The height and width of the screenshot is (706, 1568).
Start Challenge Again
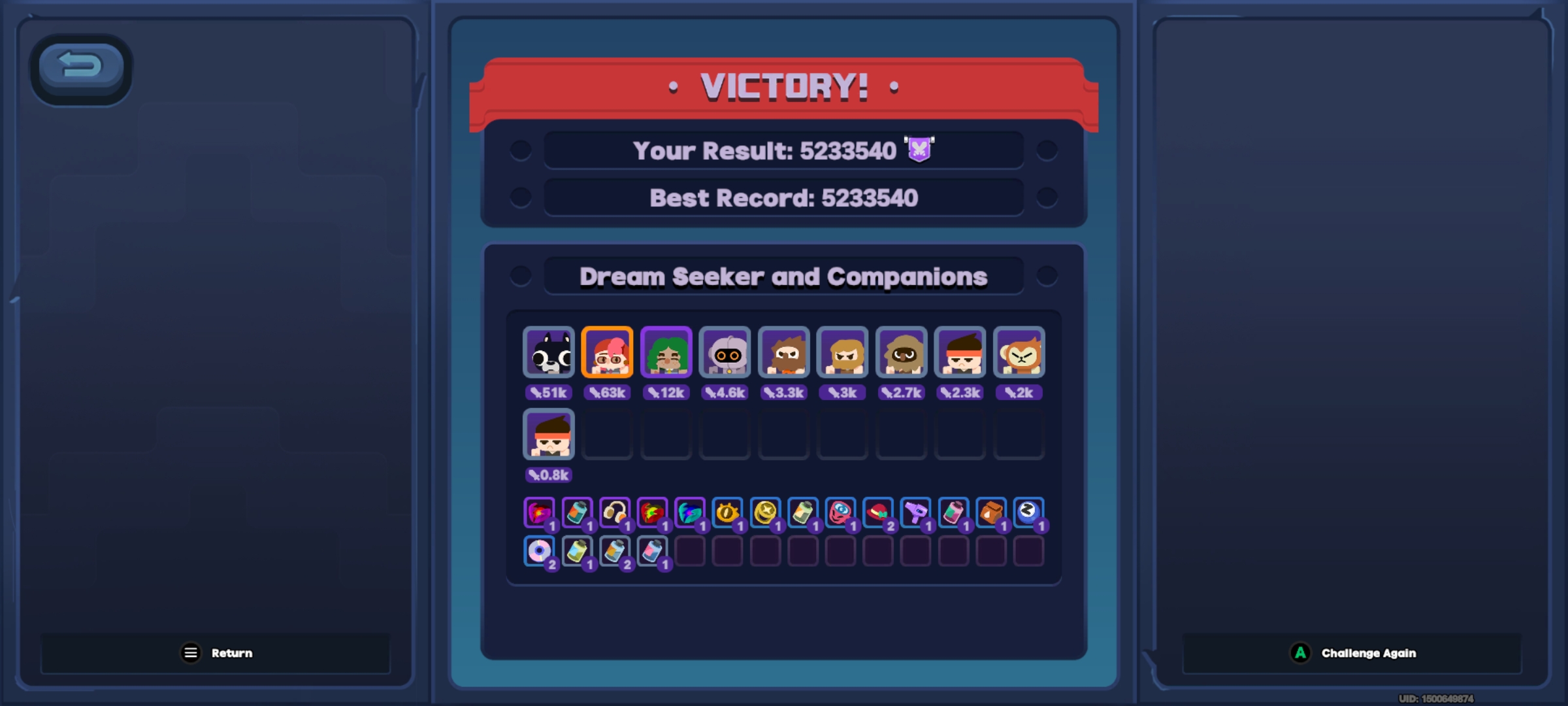(x=1352, y=652)
